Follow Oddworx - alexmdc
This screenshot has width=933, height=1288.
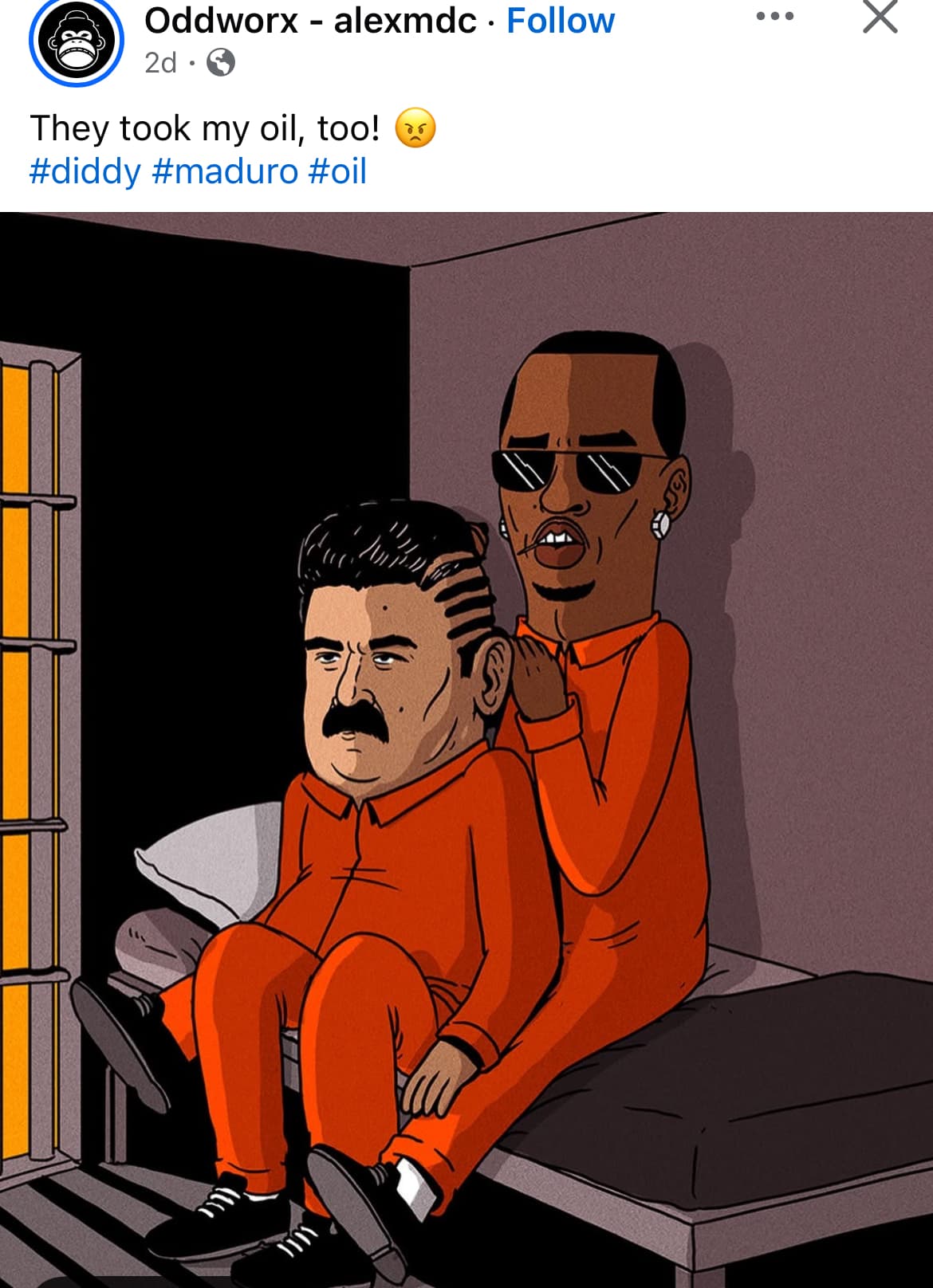(x=560, y=21)
